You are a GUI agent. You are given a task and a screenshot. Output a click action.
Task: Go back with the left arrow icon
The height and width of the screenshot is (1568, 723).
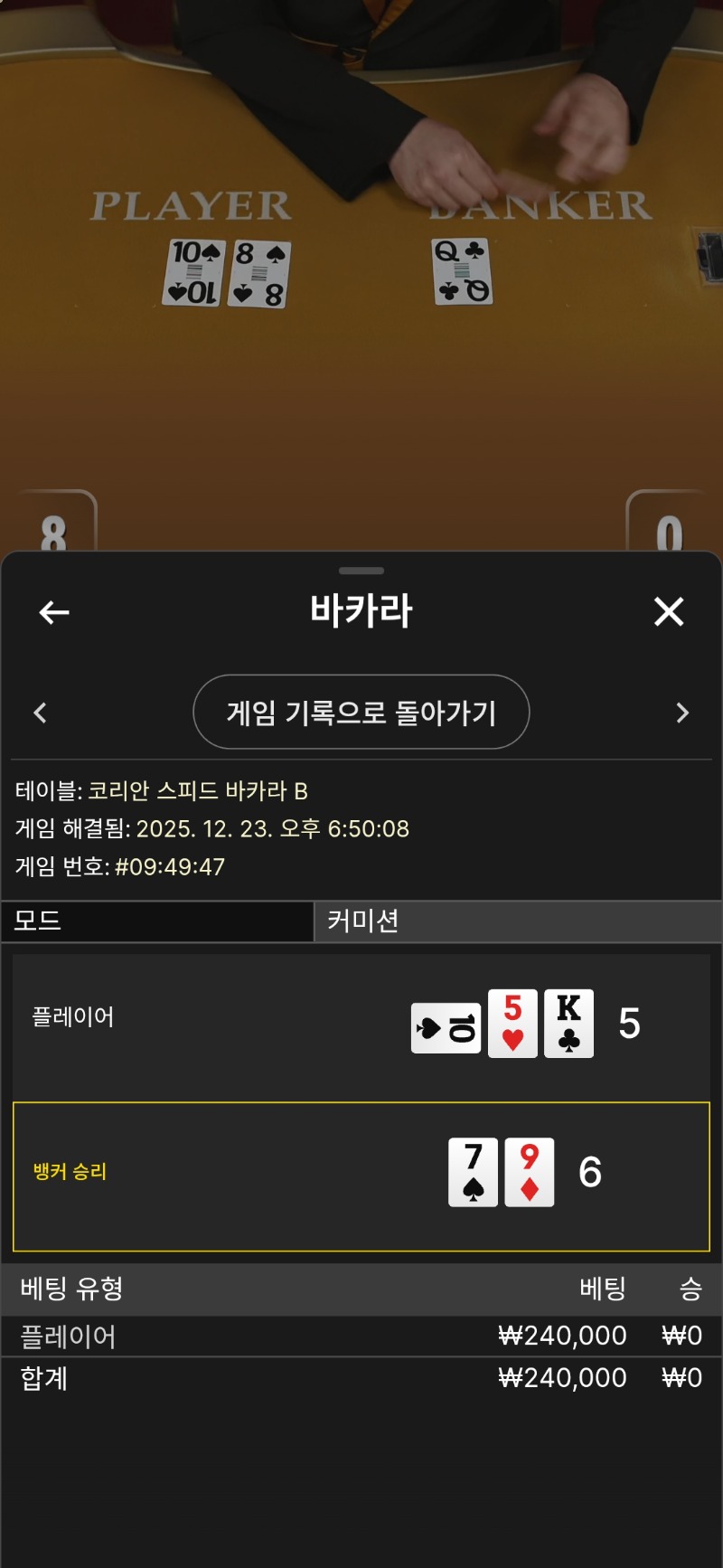pos(54,612)
